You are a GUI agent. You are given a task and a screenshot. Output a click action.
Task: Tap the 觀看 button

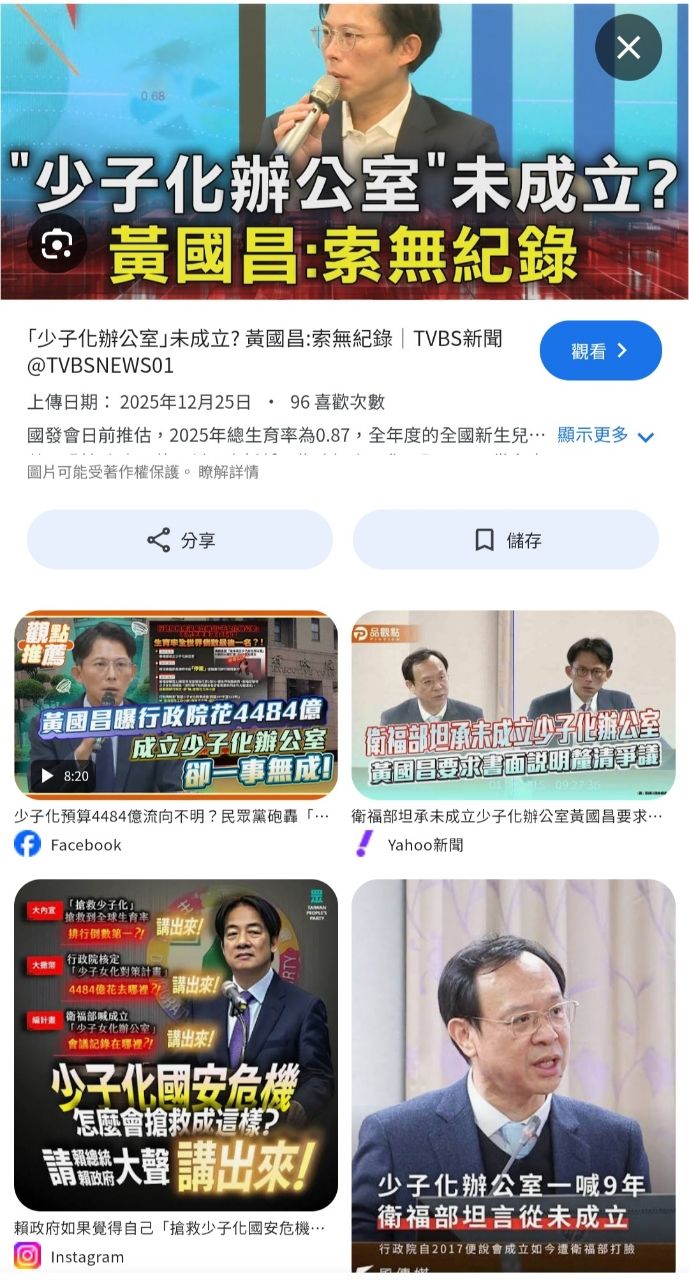coord(600,351)
